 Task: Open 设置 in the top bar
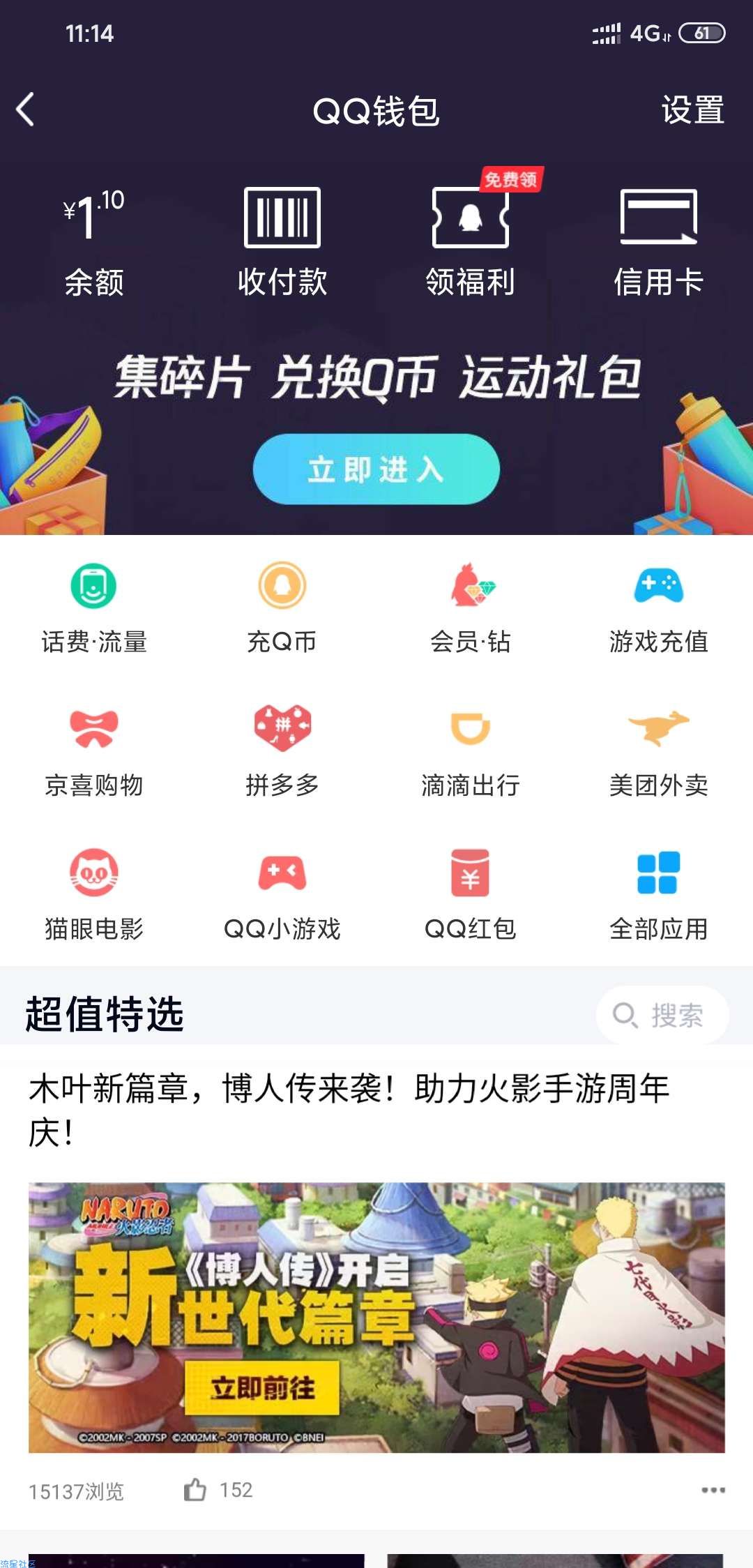coord(692,110)
